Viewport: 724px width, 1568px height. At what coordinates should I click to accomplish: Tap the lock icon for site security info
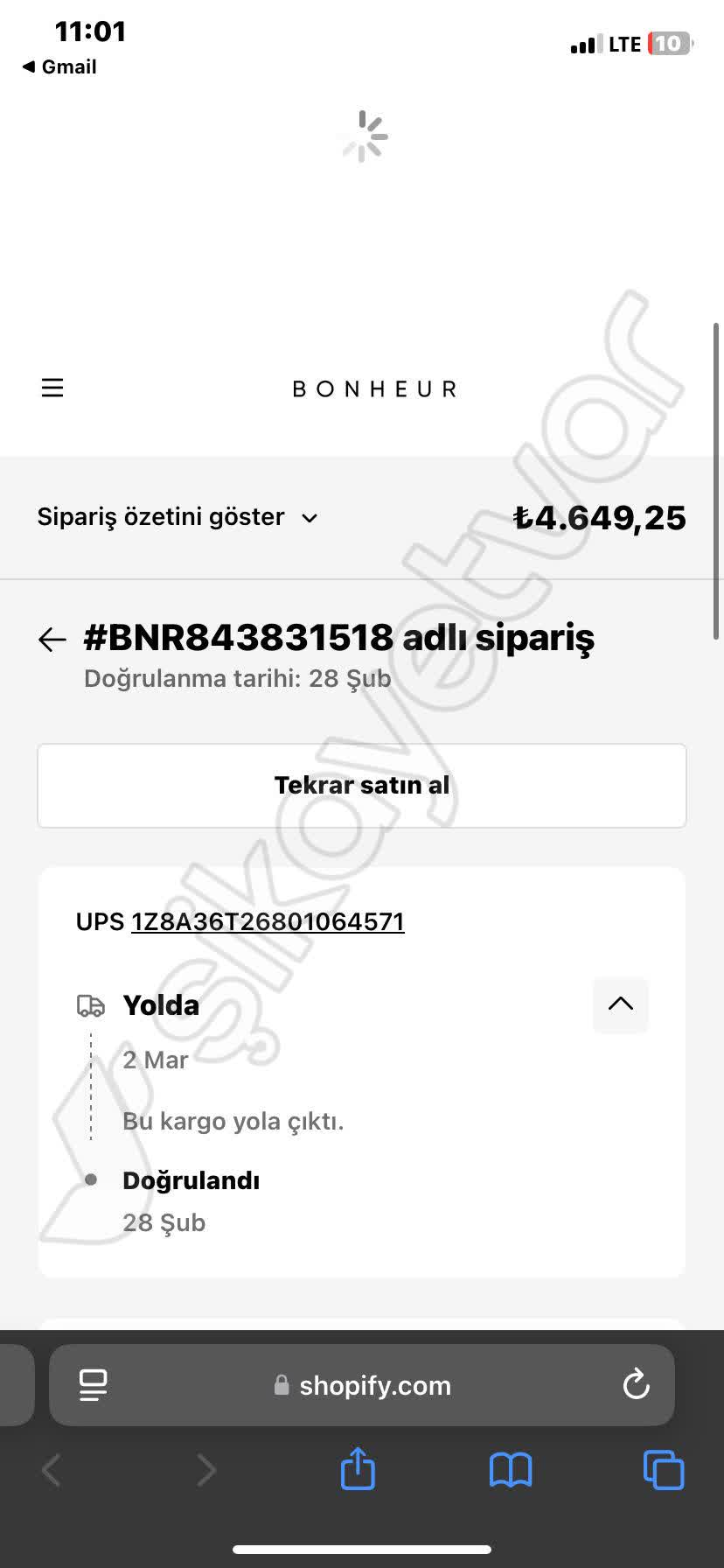[x=282, y=1385]
